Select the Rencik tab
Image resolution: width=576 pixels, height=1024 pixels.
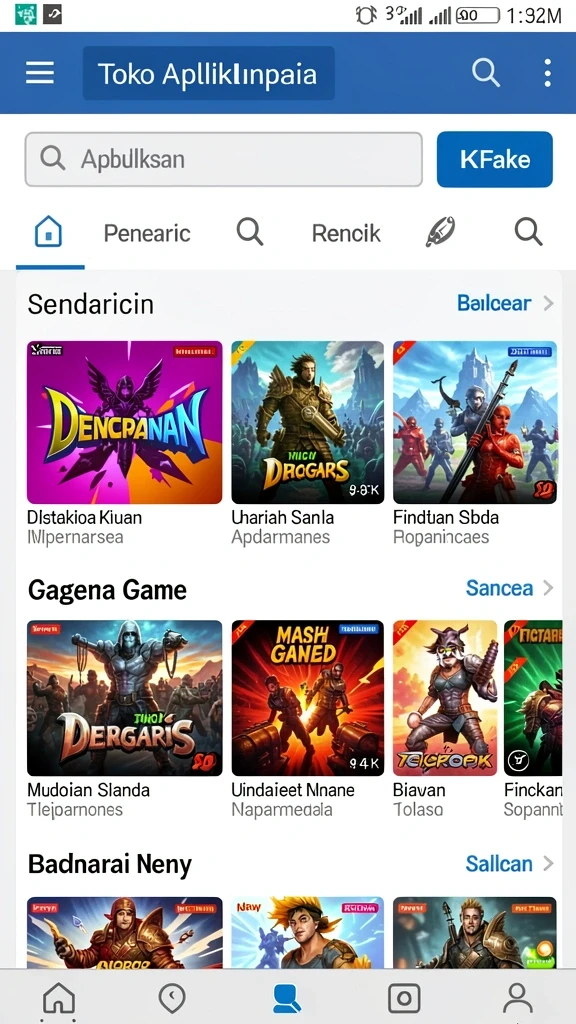click(346, 233)
